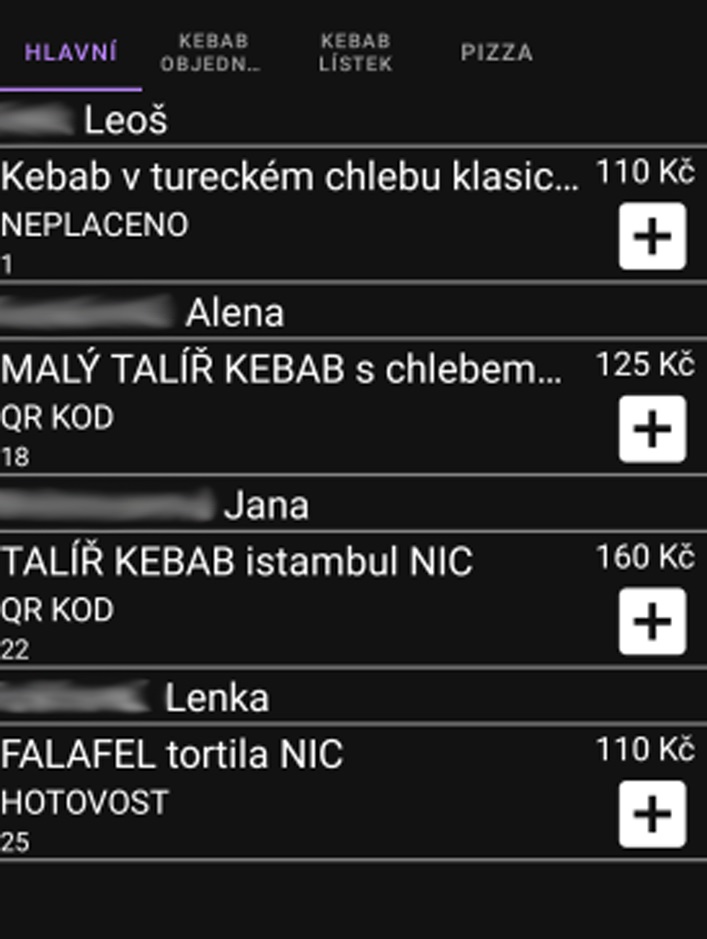Switch to the Kebab Objedn... tab

click(x=212, y=52)
